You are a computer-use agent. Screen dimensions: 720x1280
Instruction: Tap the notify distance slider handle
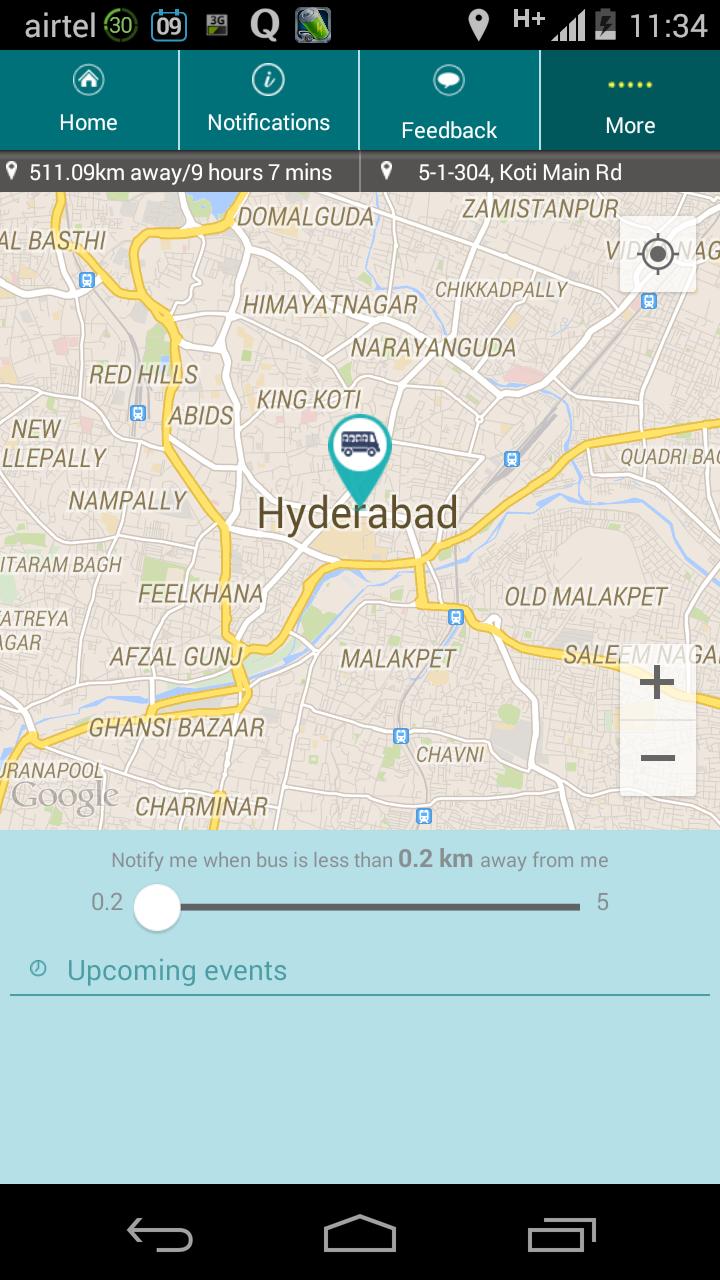click(x=157, y=907)
